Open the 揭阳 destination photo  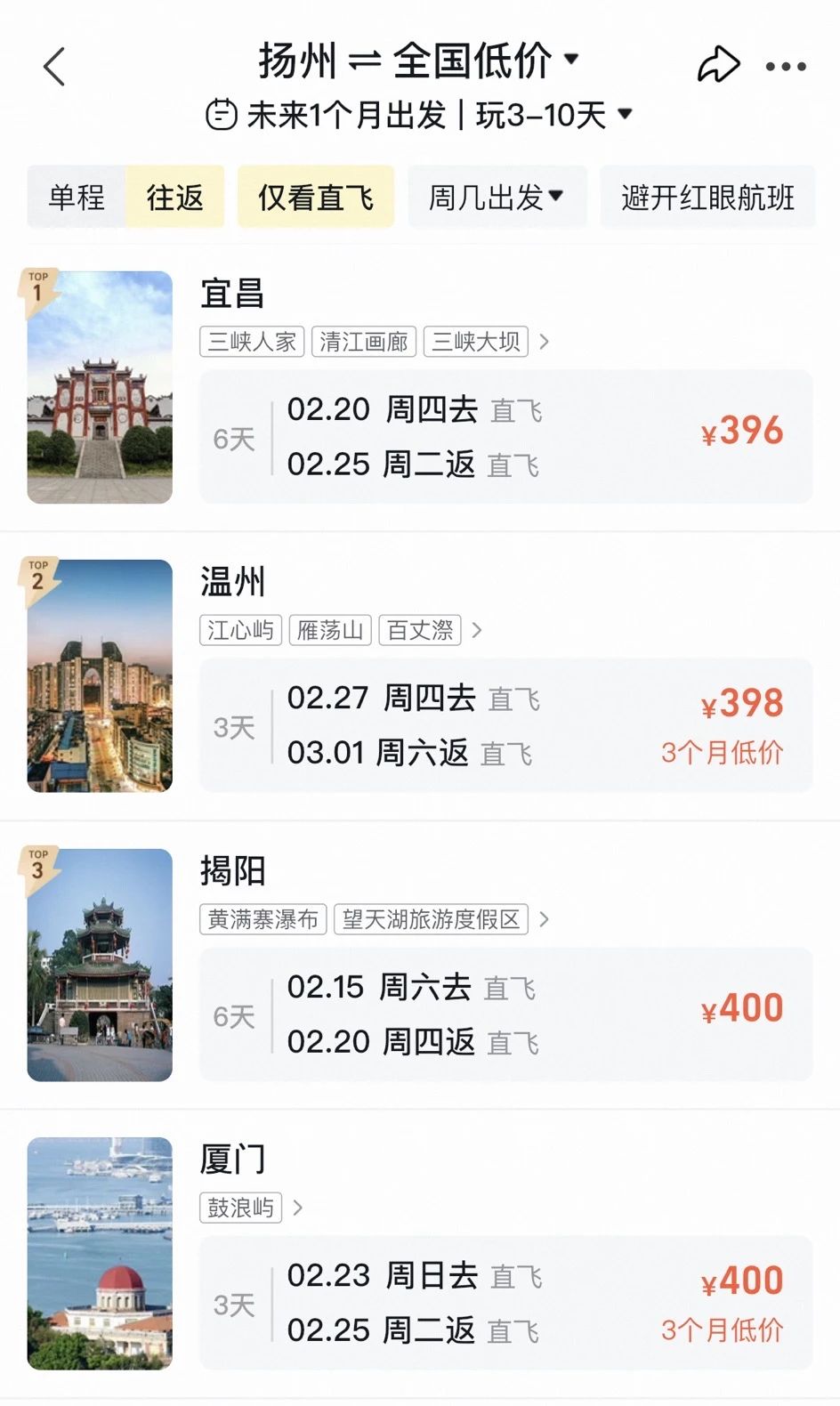click(x=100, y=965)
